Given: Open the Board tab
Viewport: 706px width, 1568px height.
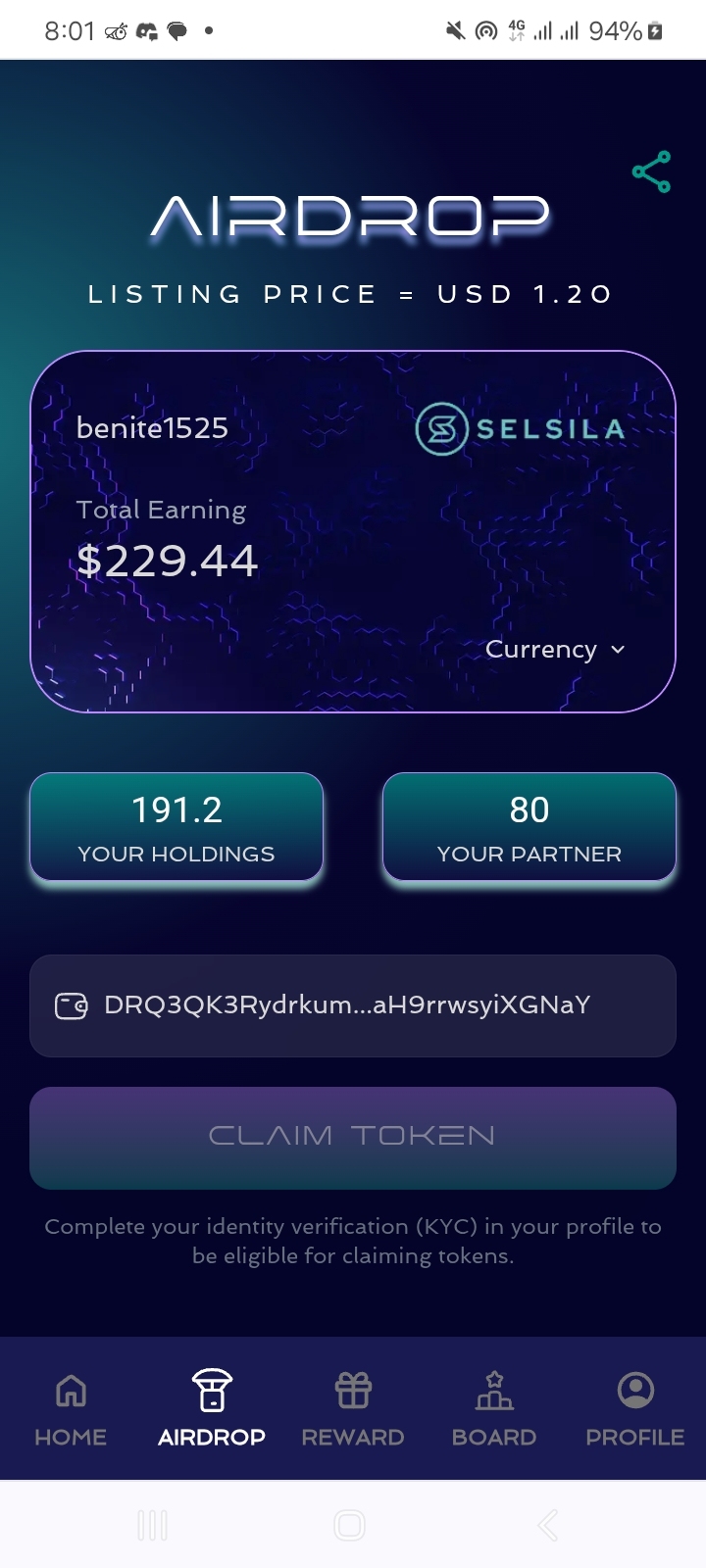Looking at the screenshot, I should pyautogui.click(x=494, y=1409).
